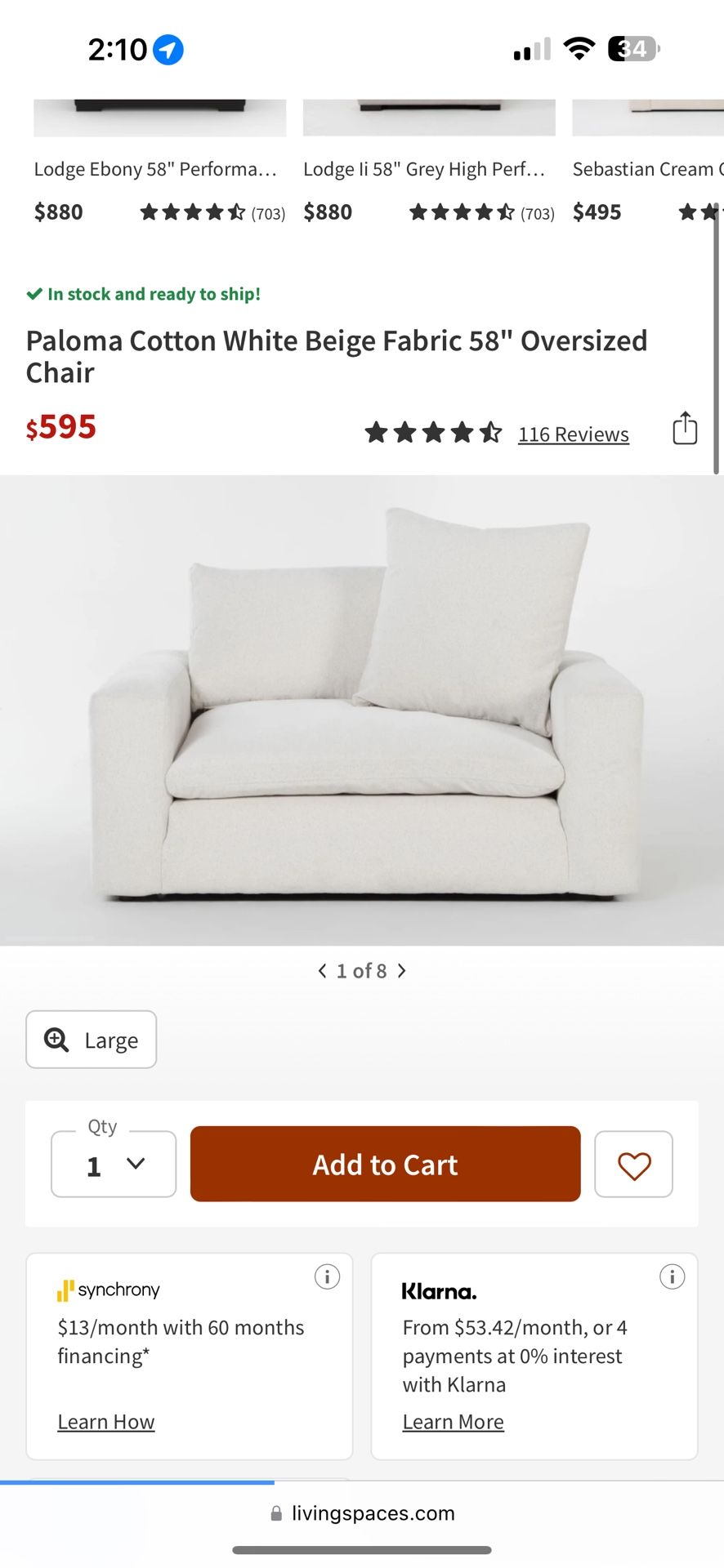The height and width of the screenshot is (1568, 724).
Task: Open the 116 Reviews link
Action: [573, 434]
